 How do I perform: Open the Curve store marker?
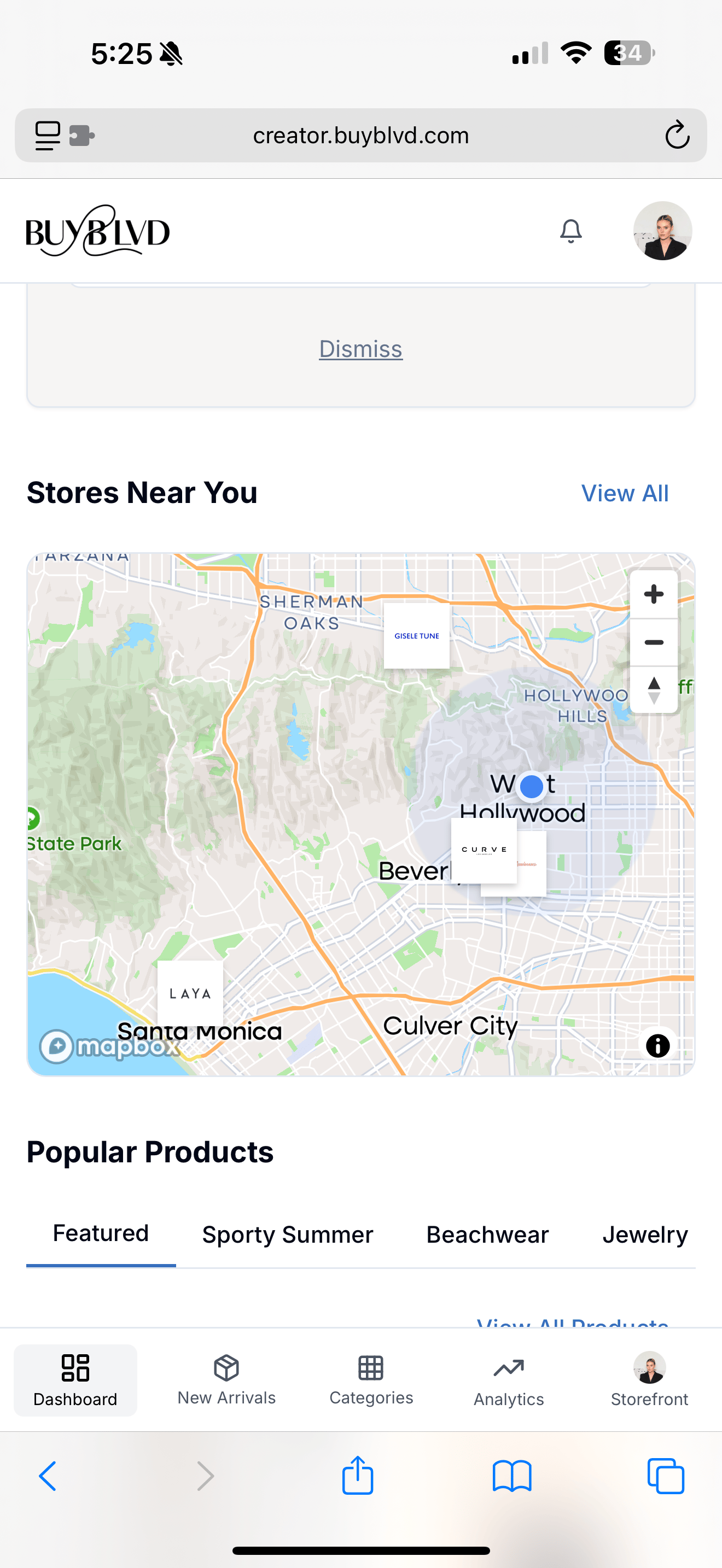484,850
